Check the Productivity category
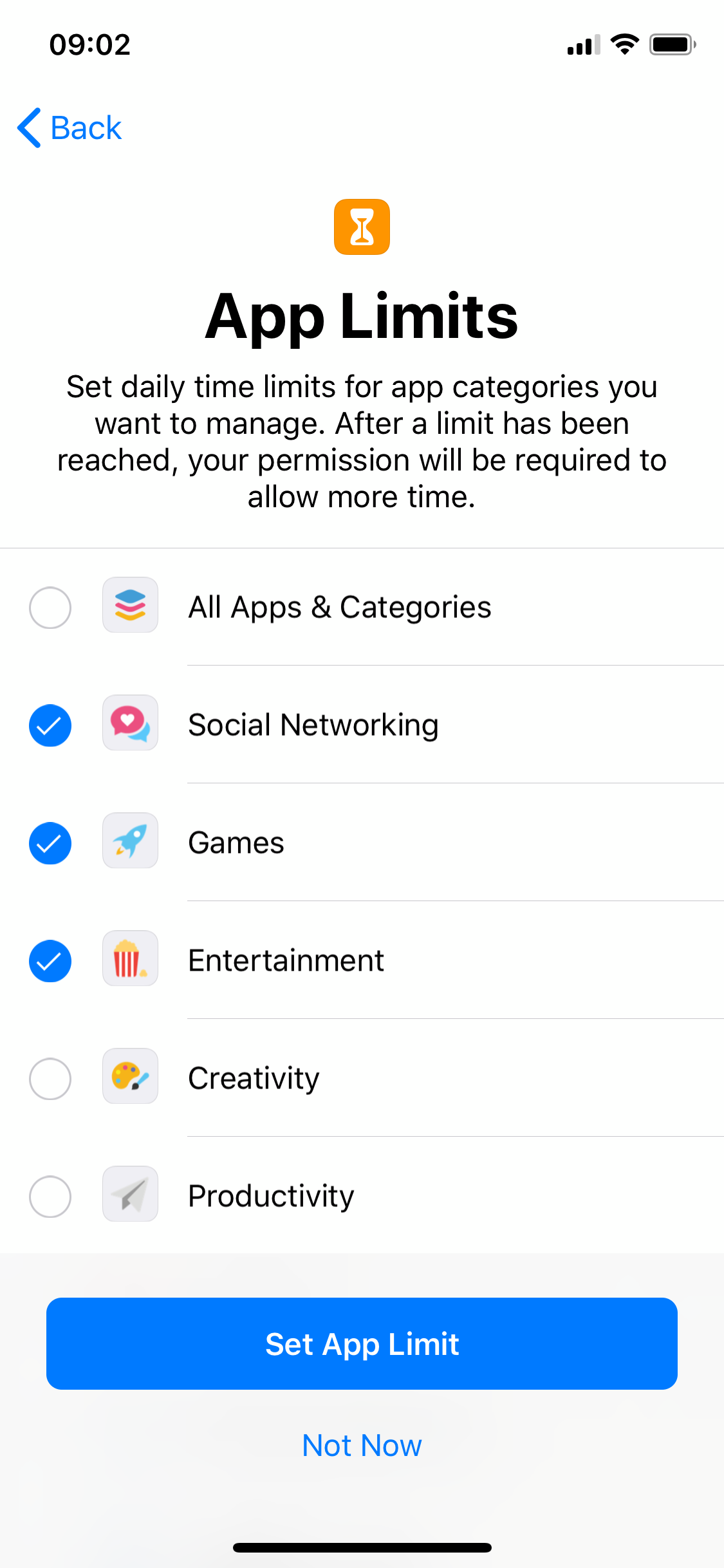The width and height of the screenshot is (724, 1568). coord(362,1196)
